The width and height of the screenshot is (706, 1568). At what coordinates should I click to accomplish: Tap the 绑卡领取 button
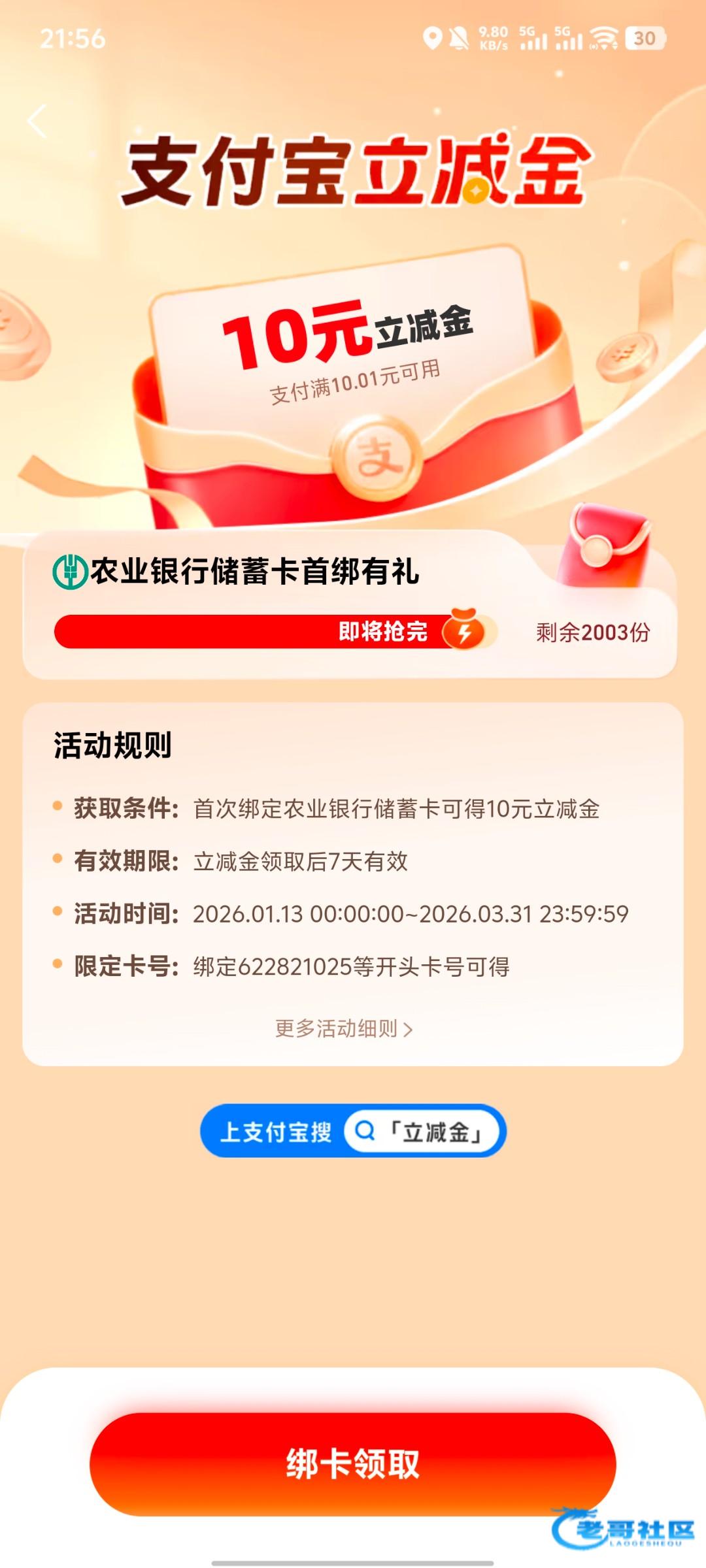(x=353, y=1463)
